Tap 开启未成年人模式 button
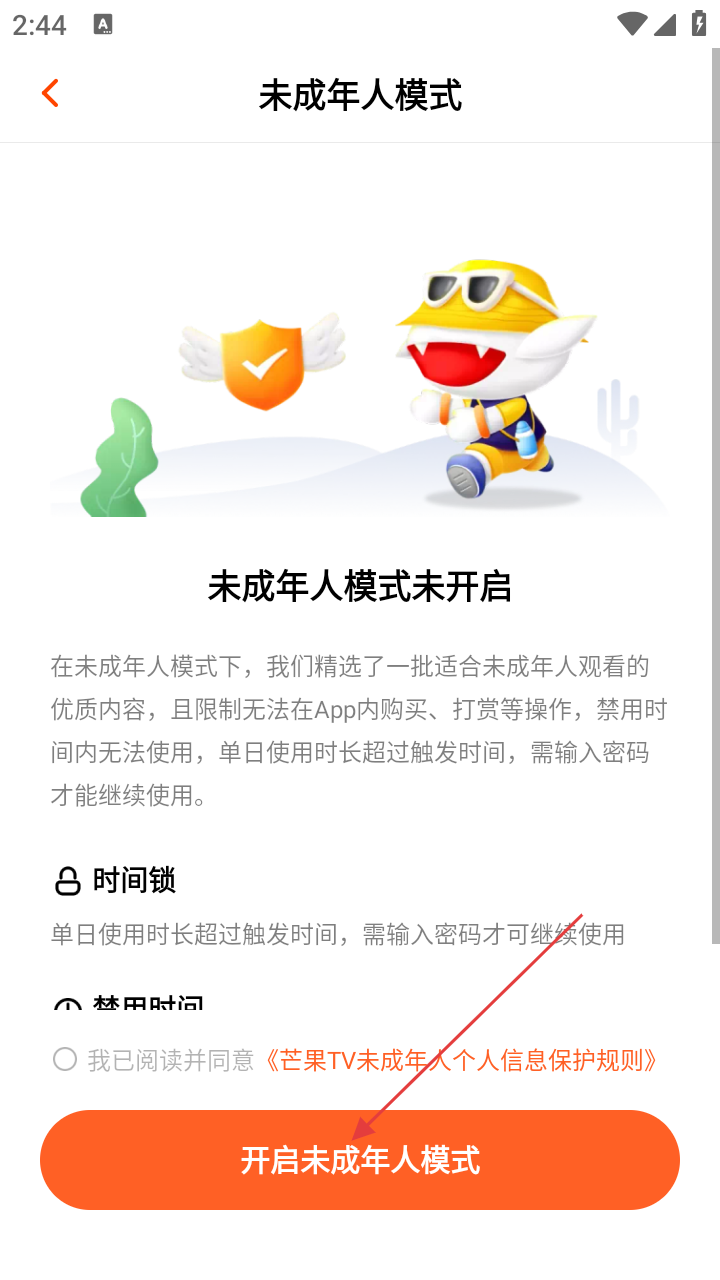Screen dimensions: 720x1280 [360, 1160]
